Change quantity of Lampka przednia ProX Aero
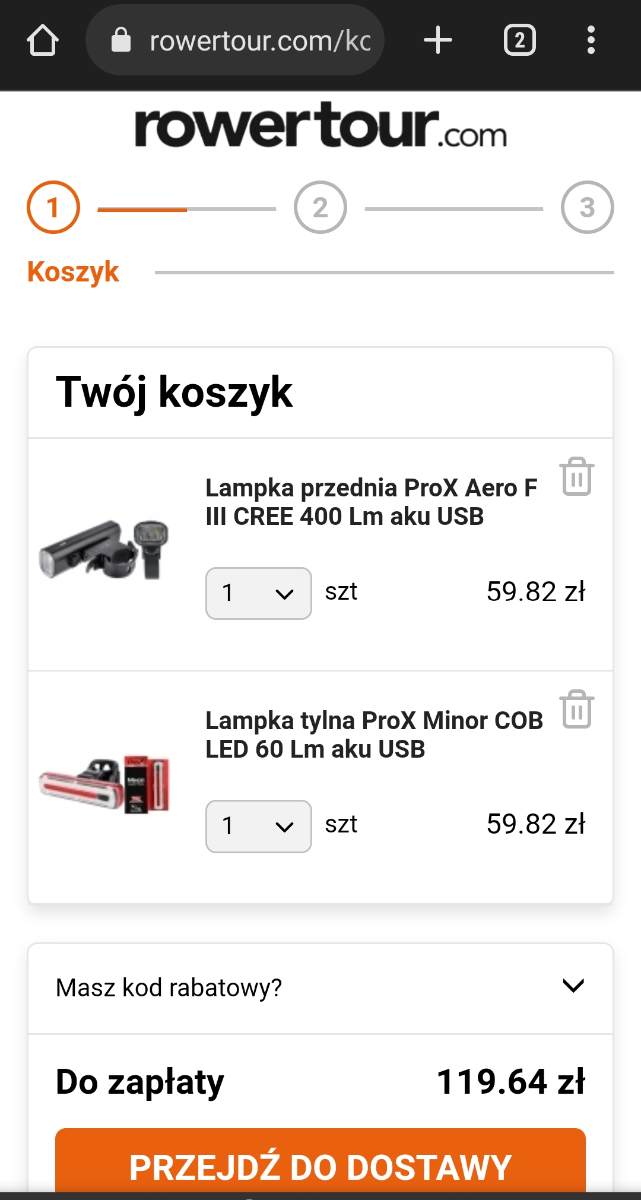Viewport: 641px width, 1200px height. pyautogui.click(x=258, y=593)
